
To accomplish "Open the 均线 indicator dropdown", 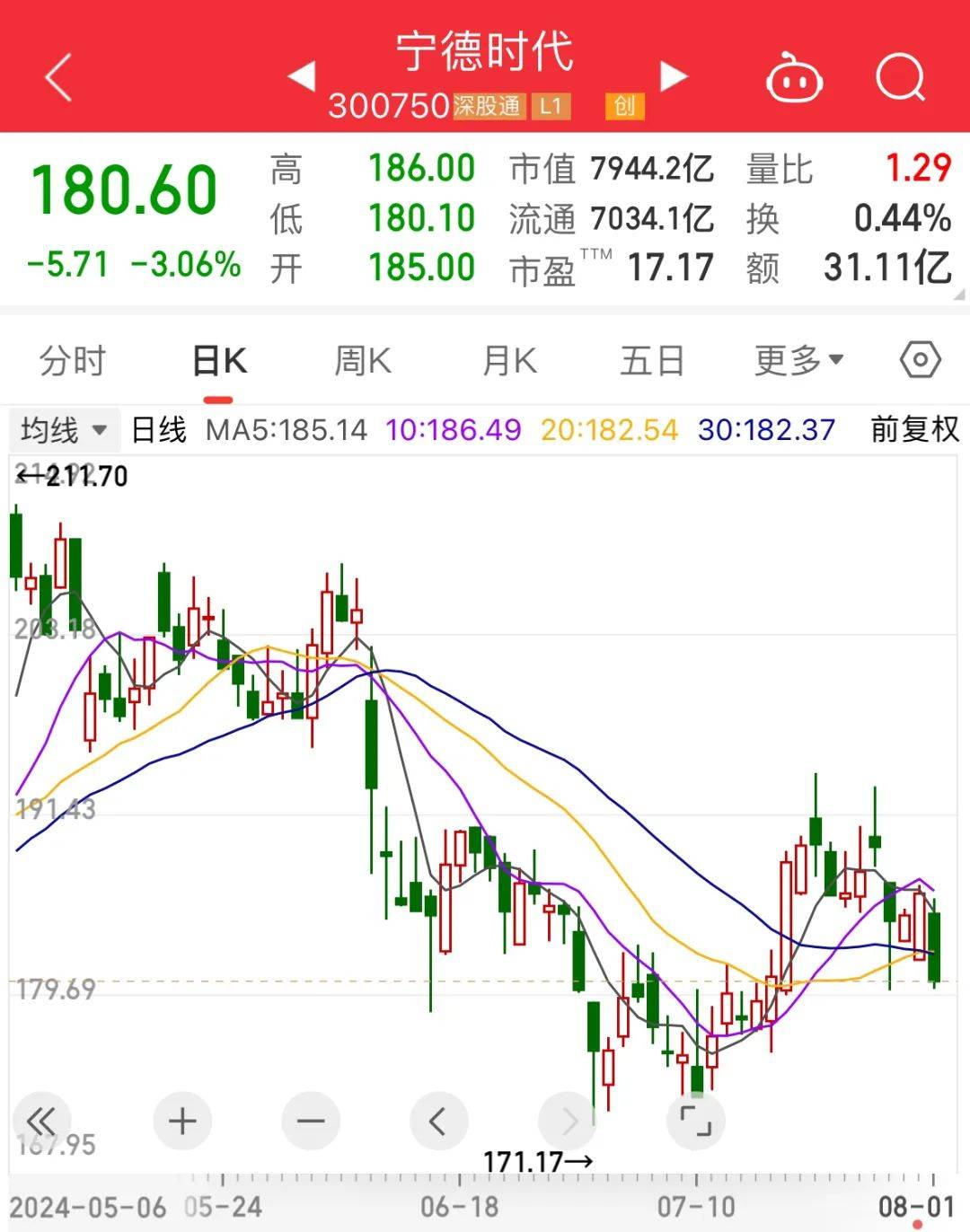I will [x=64, y=430].
